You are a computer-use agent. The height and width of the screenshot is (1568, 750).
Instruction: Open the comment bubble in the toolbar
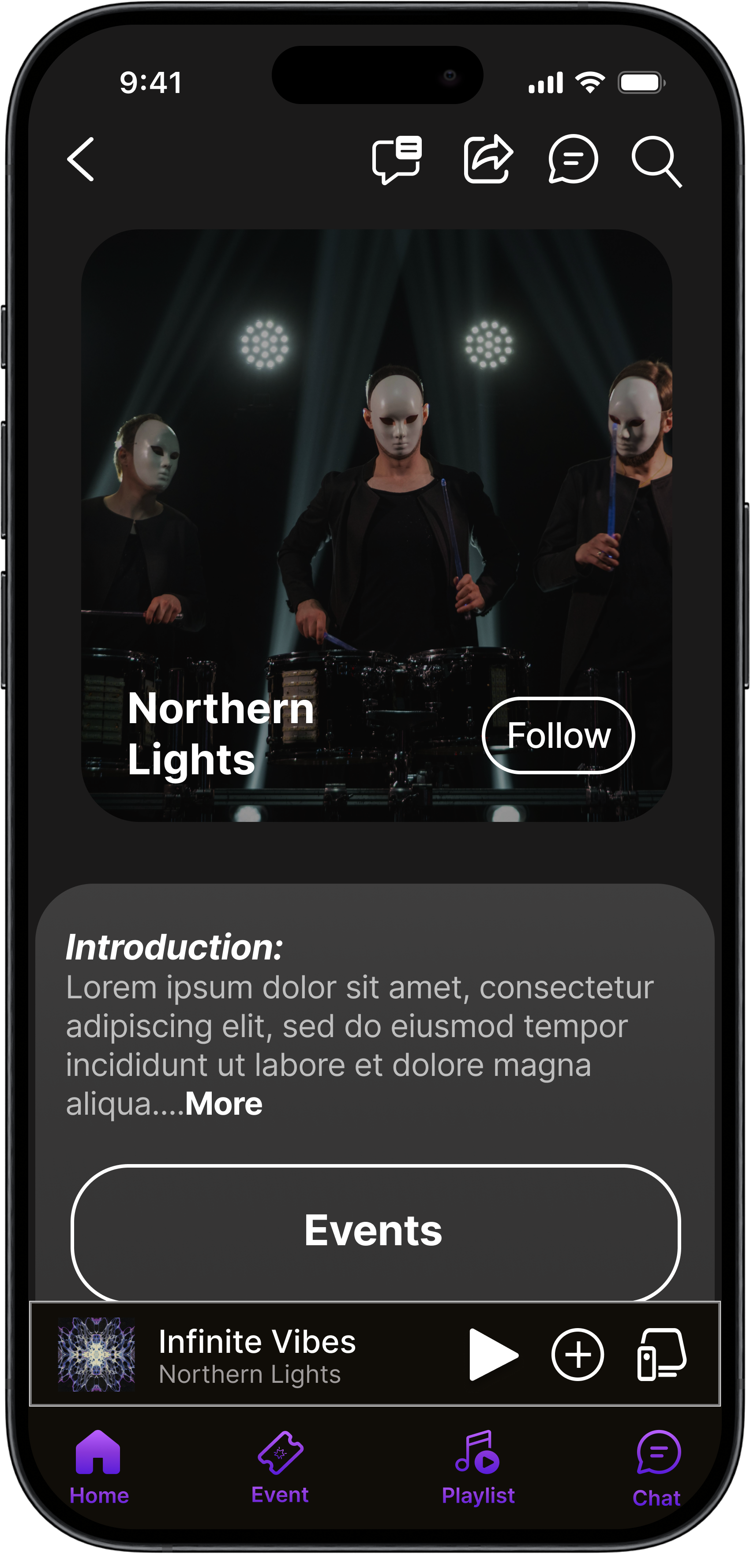(573, 160)
